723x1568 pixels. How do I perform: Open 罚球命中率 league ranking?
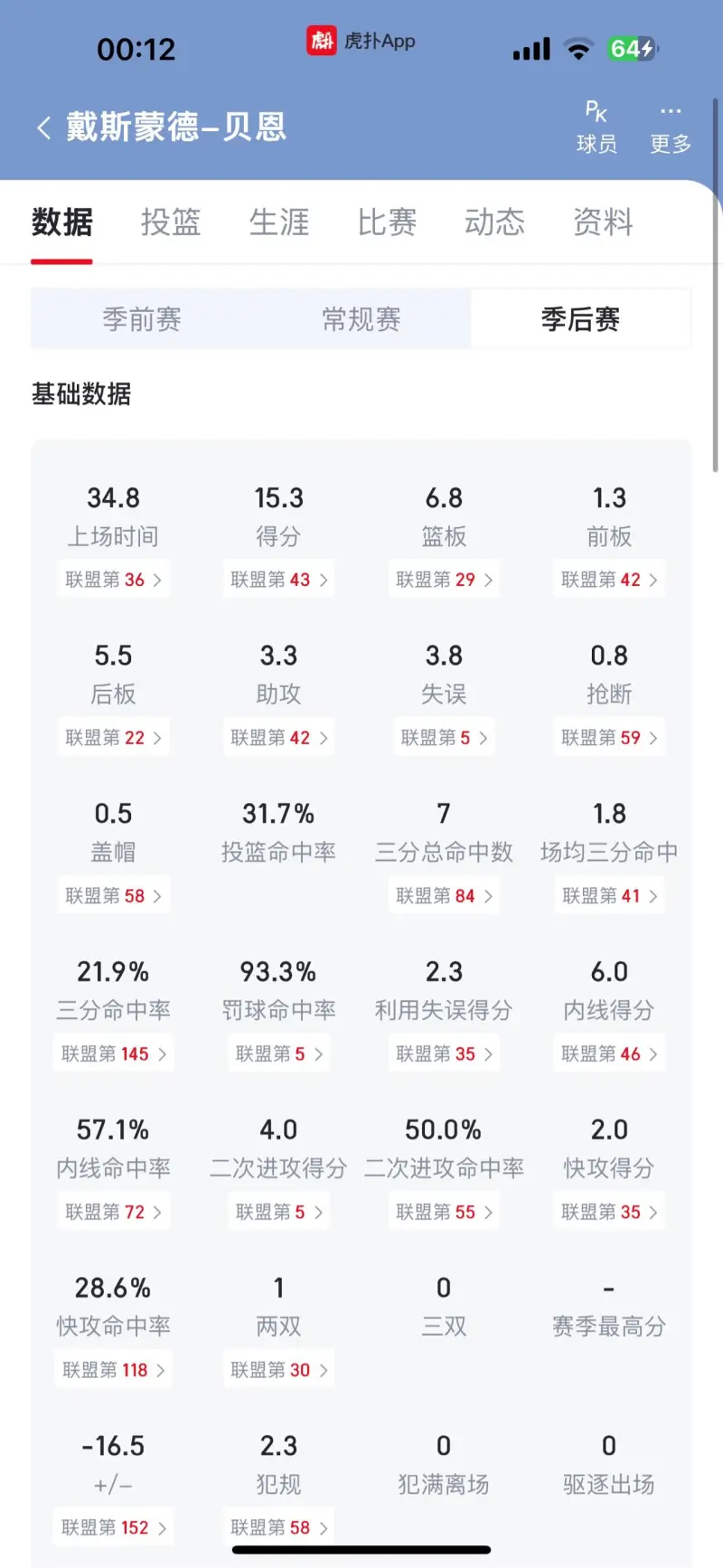tap(279, 1054)
